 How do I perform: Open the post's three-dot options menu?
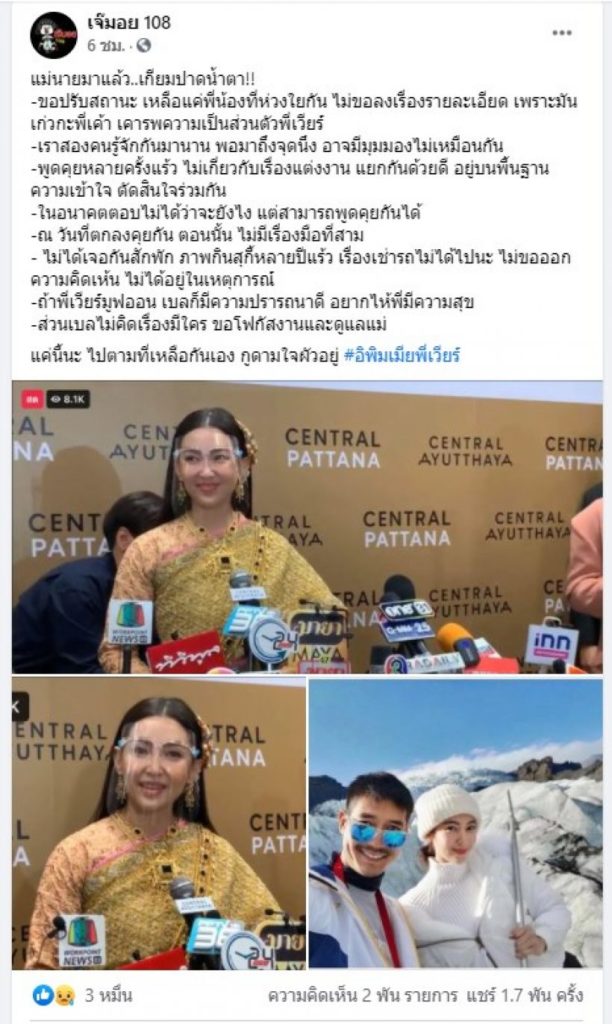coord(562,33)
